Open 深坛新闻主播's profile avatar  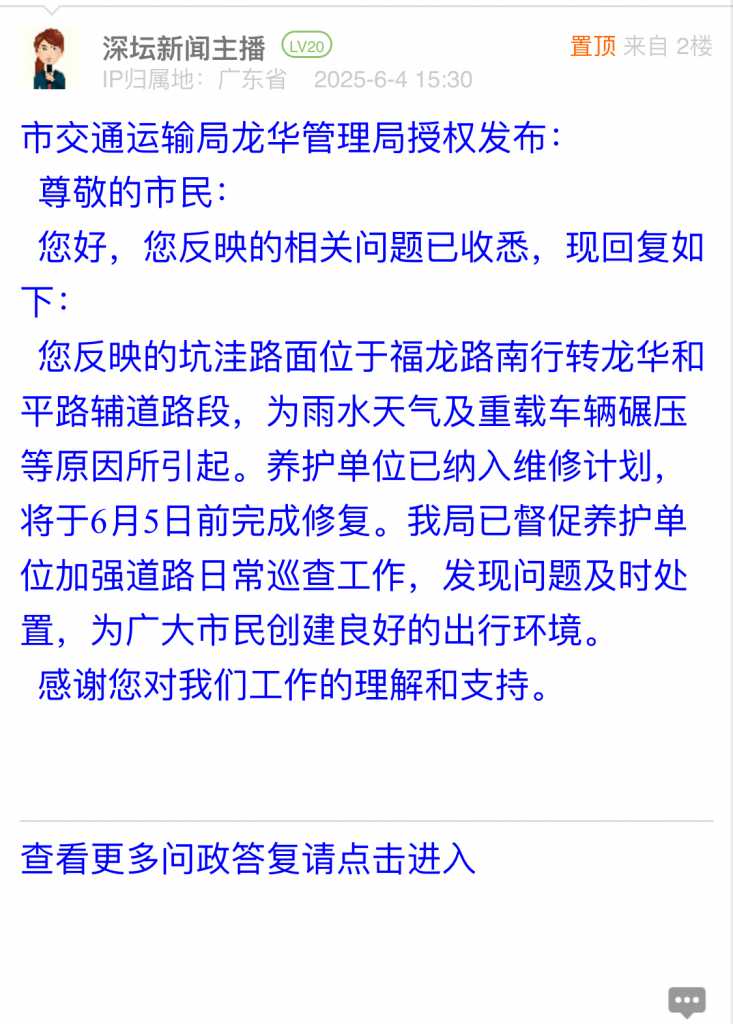point(49,59)
